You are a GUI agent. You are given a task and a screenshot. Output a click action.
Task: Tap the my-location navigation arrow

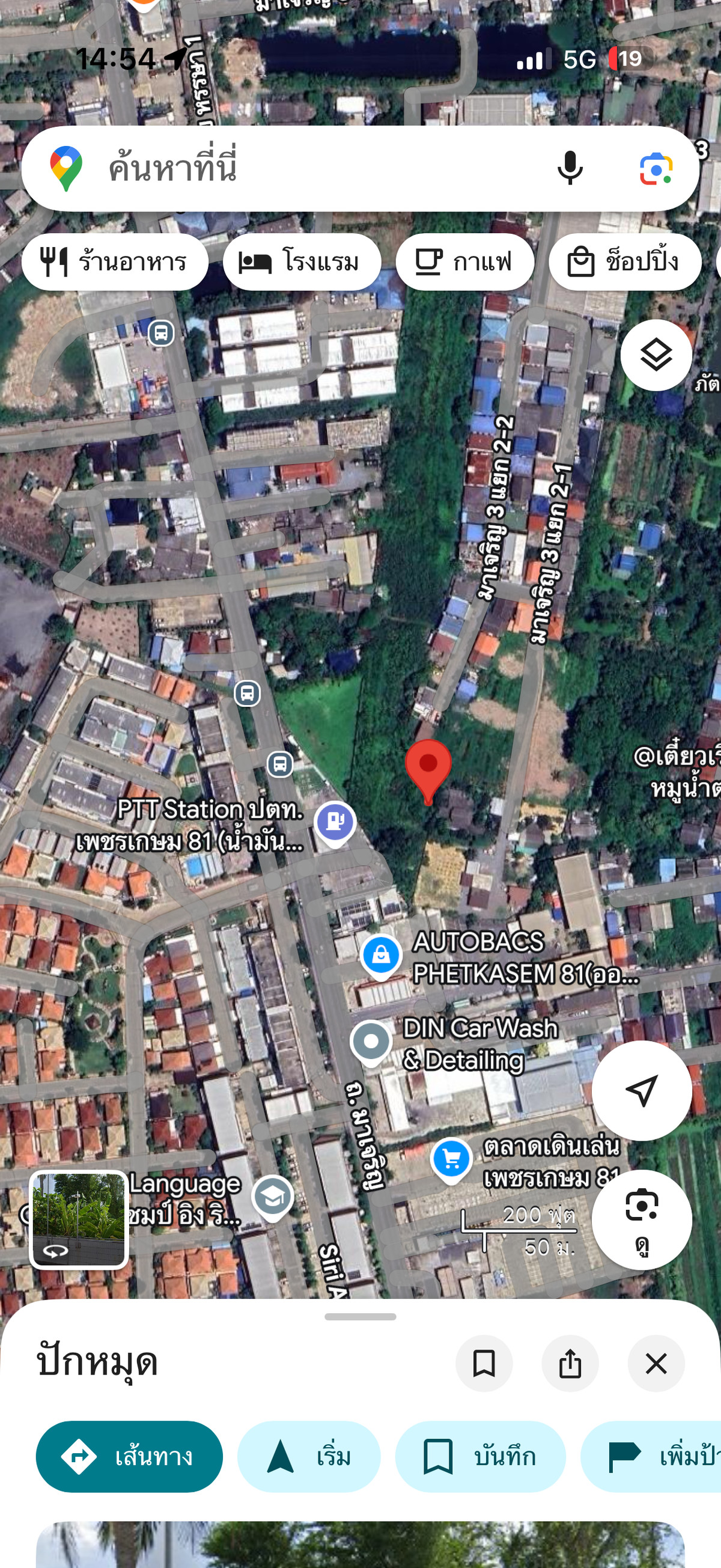click(x=643, y=1091)
